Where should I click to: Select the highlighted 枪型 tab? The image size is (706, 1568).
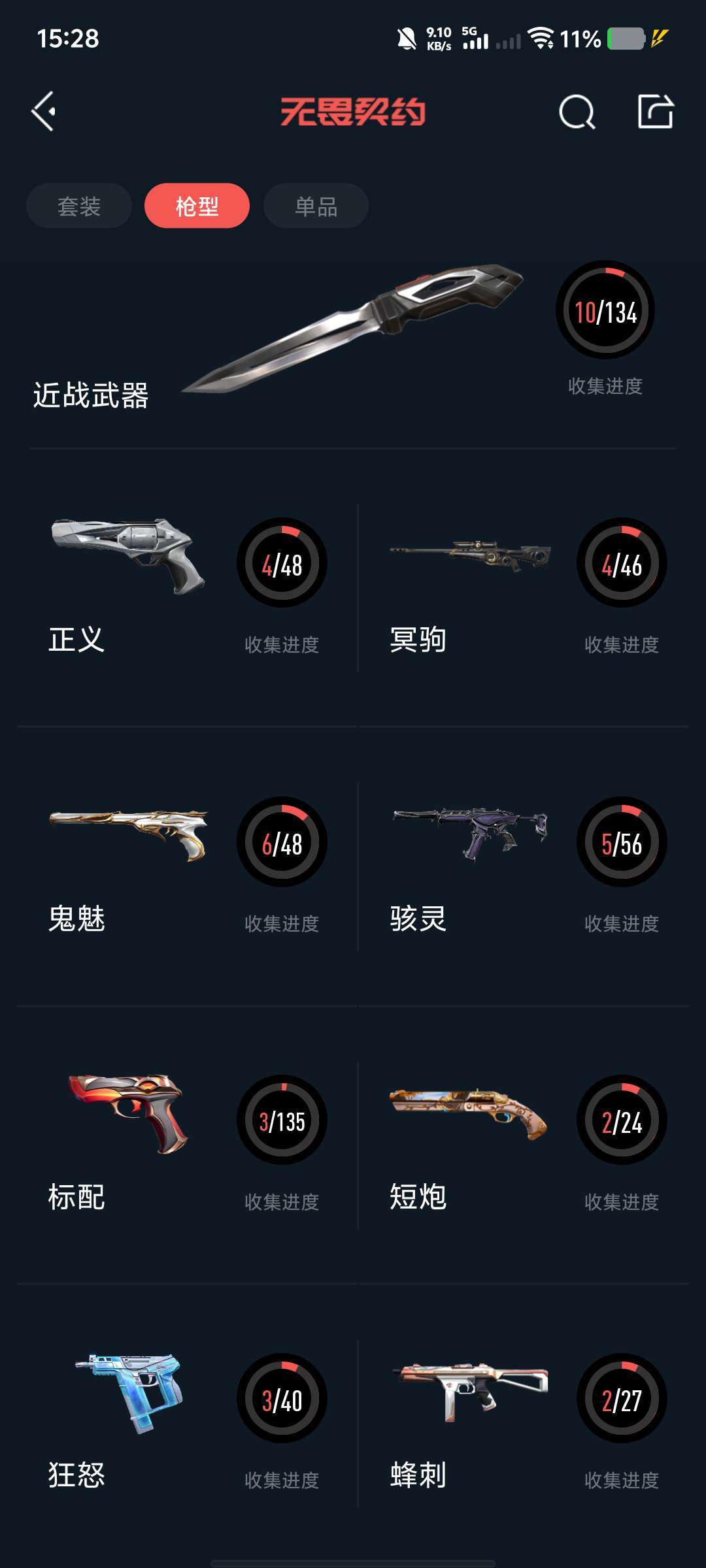(x=197, y=204)
